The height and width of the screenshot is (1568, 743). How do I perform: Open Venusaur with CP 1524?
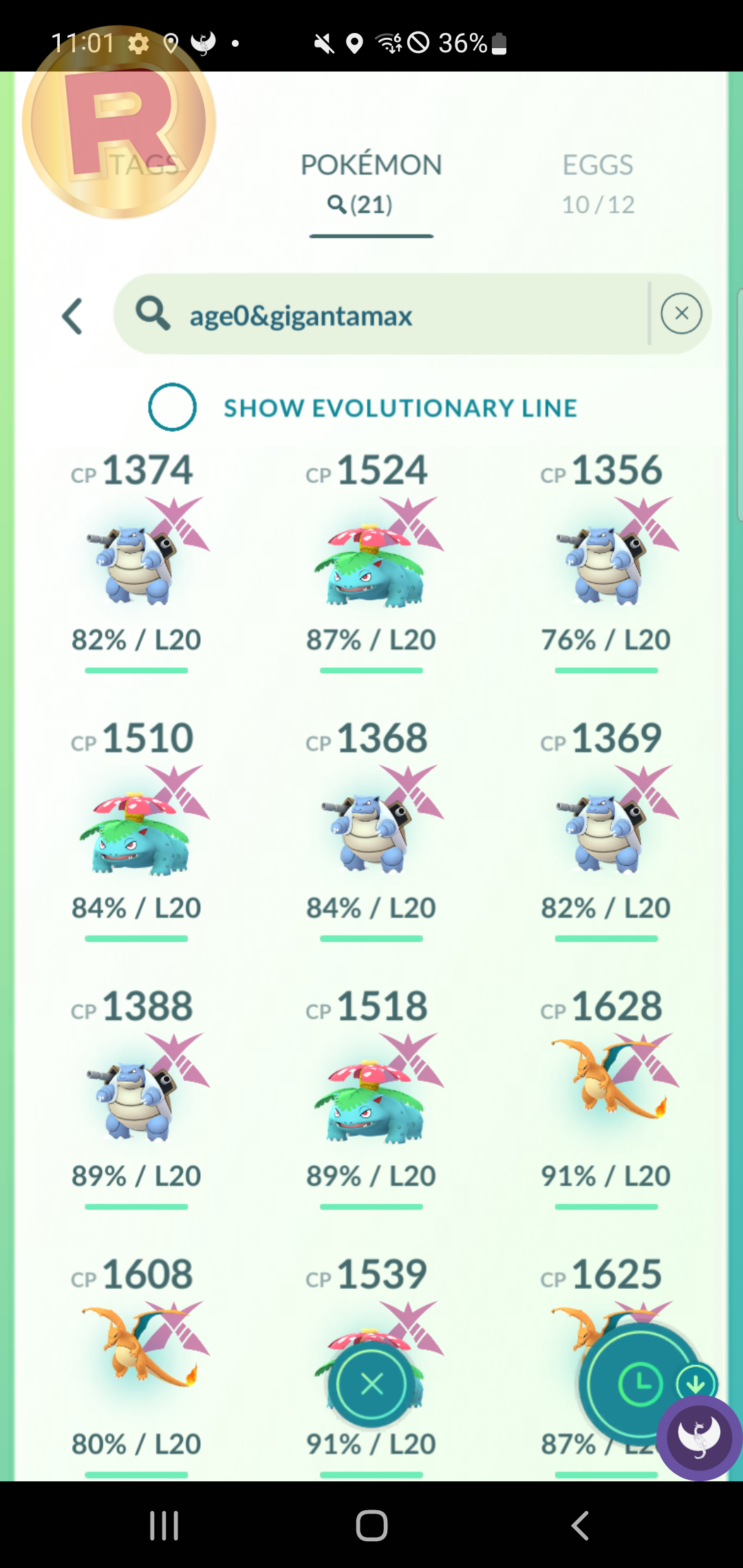371,560
